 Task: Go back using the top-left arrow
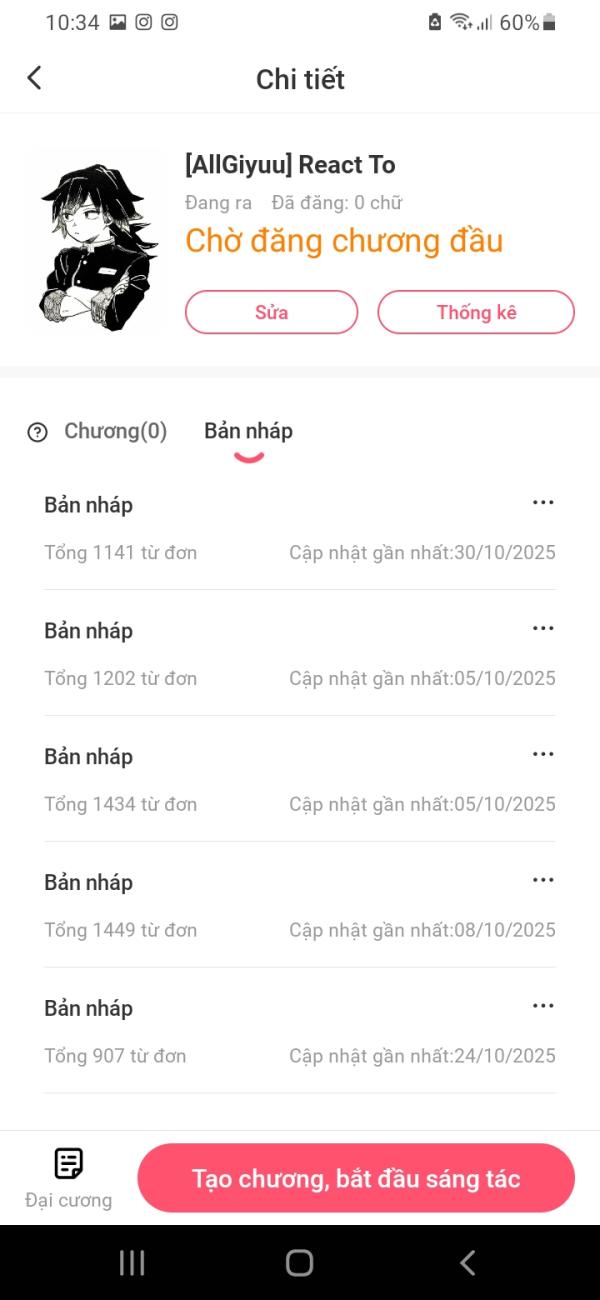coord(34,78)
